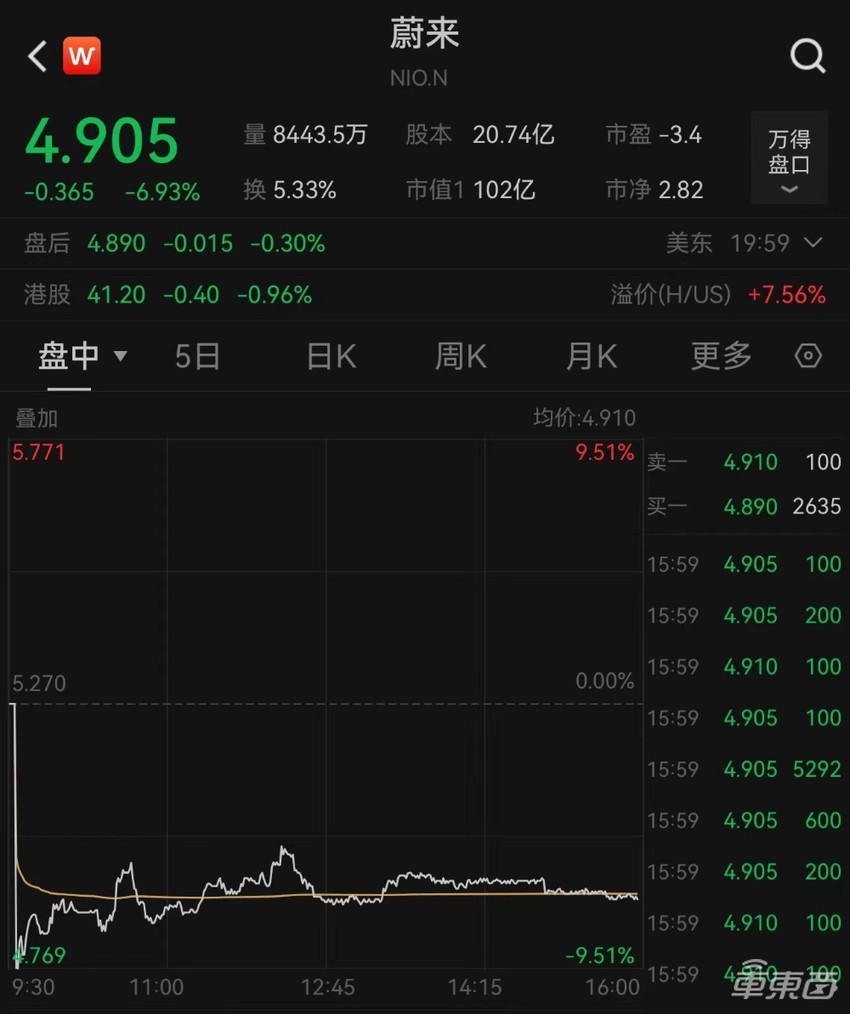Click the Wind W app logo
The width and height of the screenshot is (850, 1014).
tap(82, 56)
